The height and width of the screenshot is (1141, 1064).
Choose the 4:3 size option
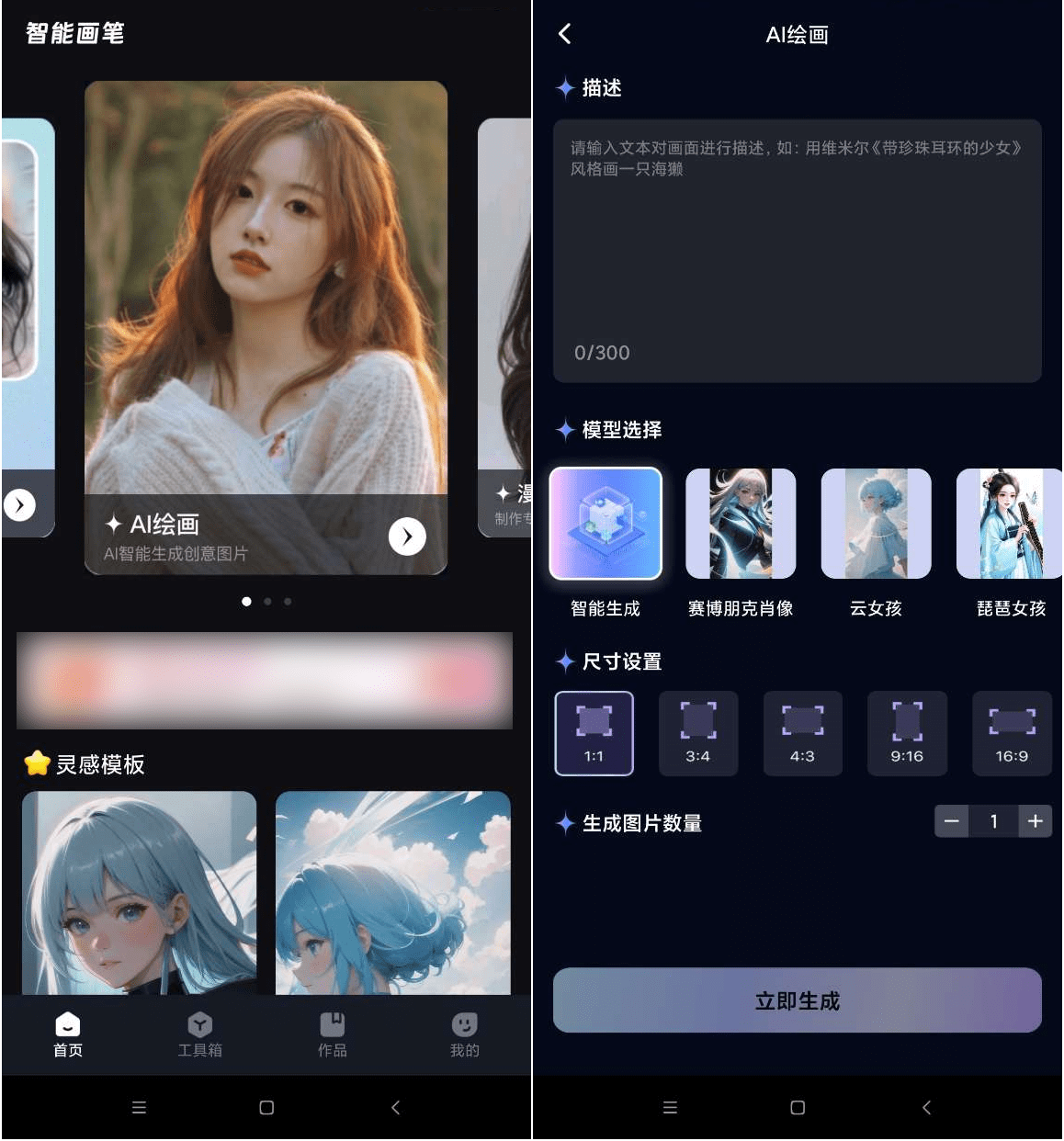click(x=802, y=733)
